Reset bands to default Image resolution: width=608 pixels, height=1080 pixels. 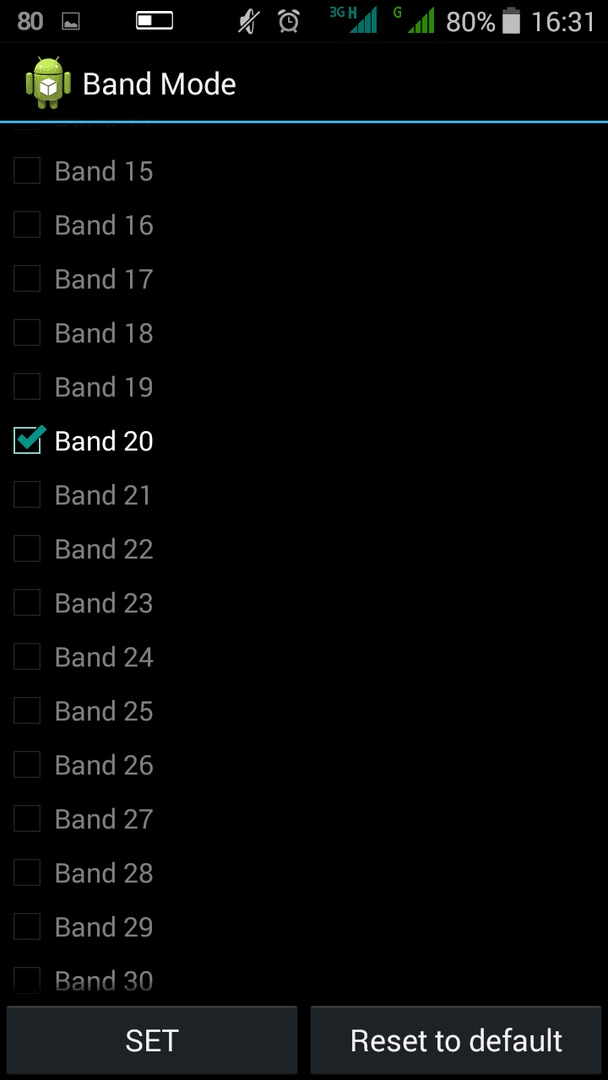click(456, 1040)
